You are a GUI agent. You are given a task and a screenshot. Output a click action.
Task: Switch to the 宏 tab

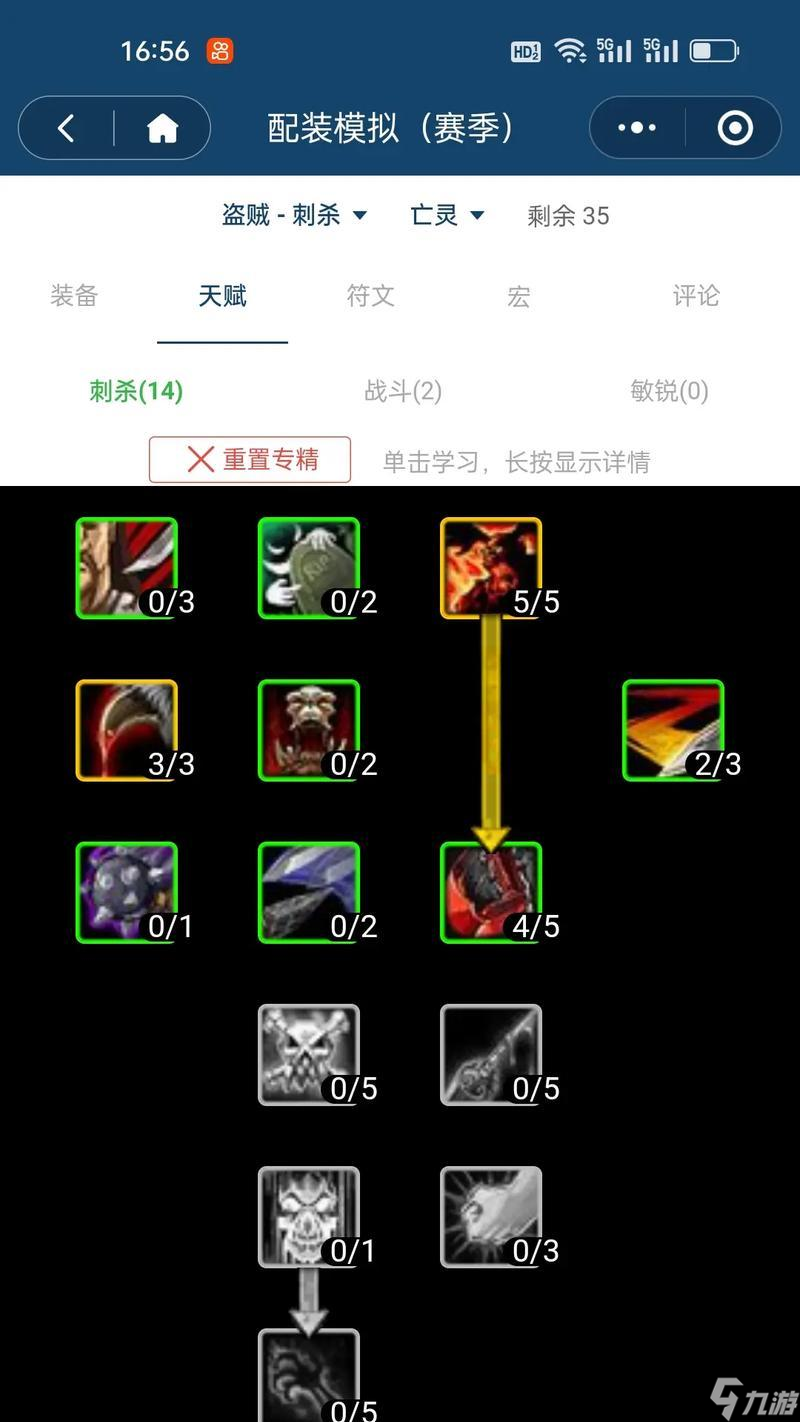[x=518, y=296]
